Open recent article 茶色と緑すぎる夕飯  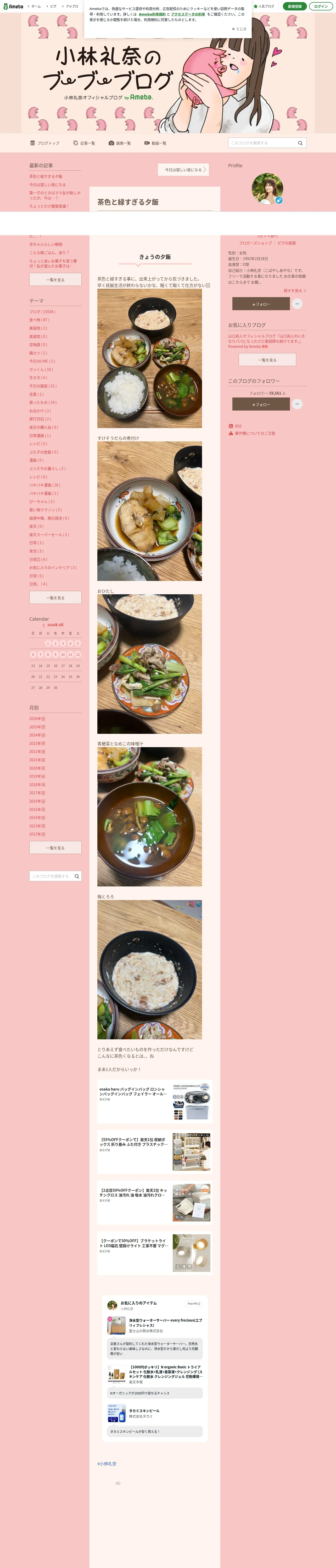(x=46, y=176)
